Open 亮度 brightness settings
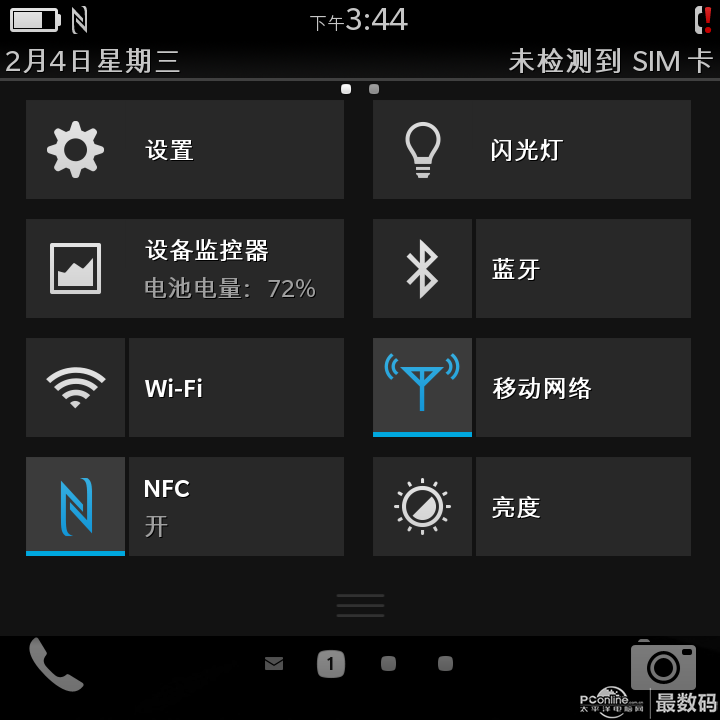Image resolution: width=720 pixels, height=720 pixels. [x=582, y=507]
